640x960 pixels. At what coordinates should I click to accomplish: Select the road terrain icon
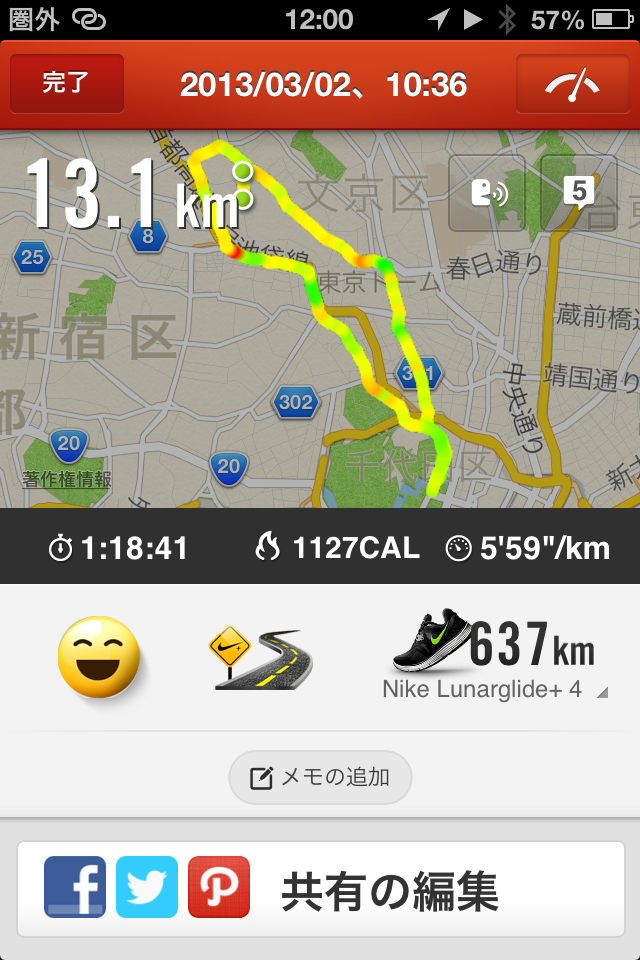[x=260, y=658]
